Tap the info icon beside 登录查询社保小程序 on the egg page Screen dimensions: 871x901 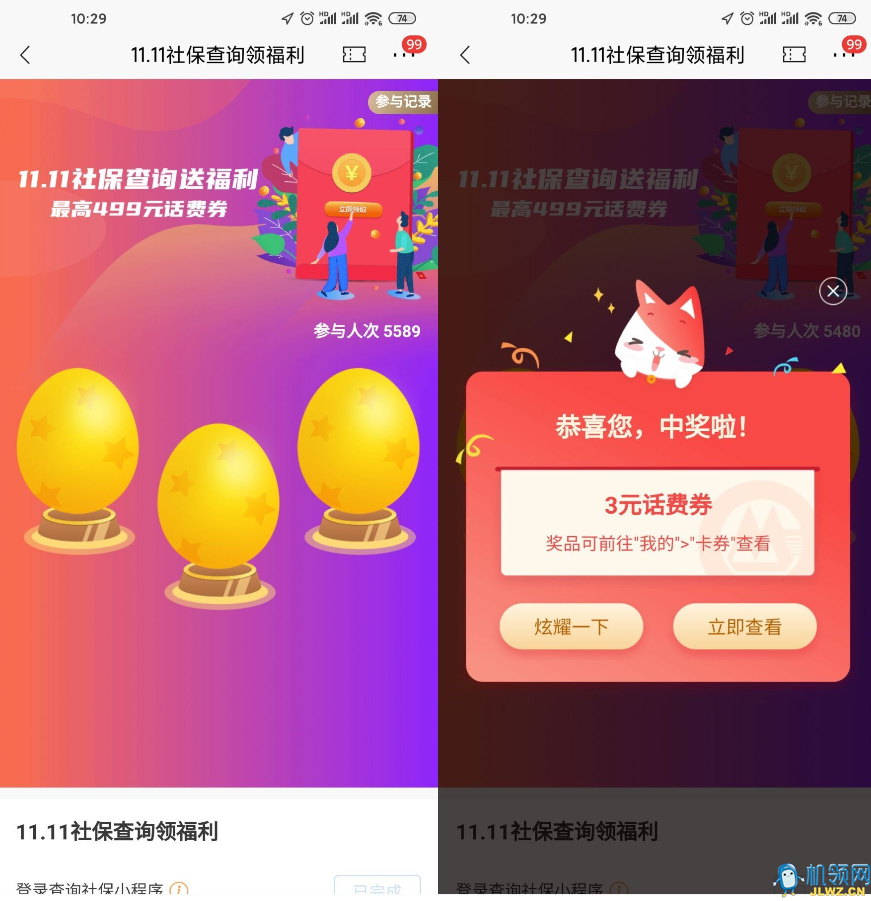coord(178,890)
